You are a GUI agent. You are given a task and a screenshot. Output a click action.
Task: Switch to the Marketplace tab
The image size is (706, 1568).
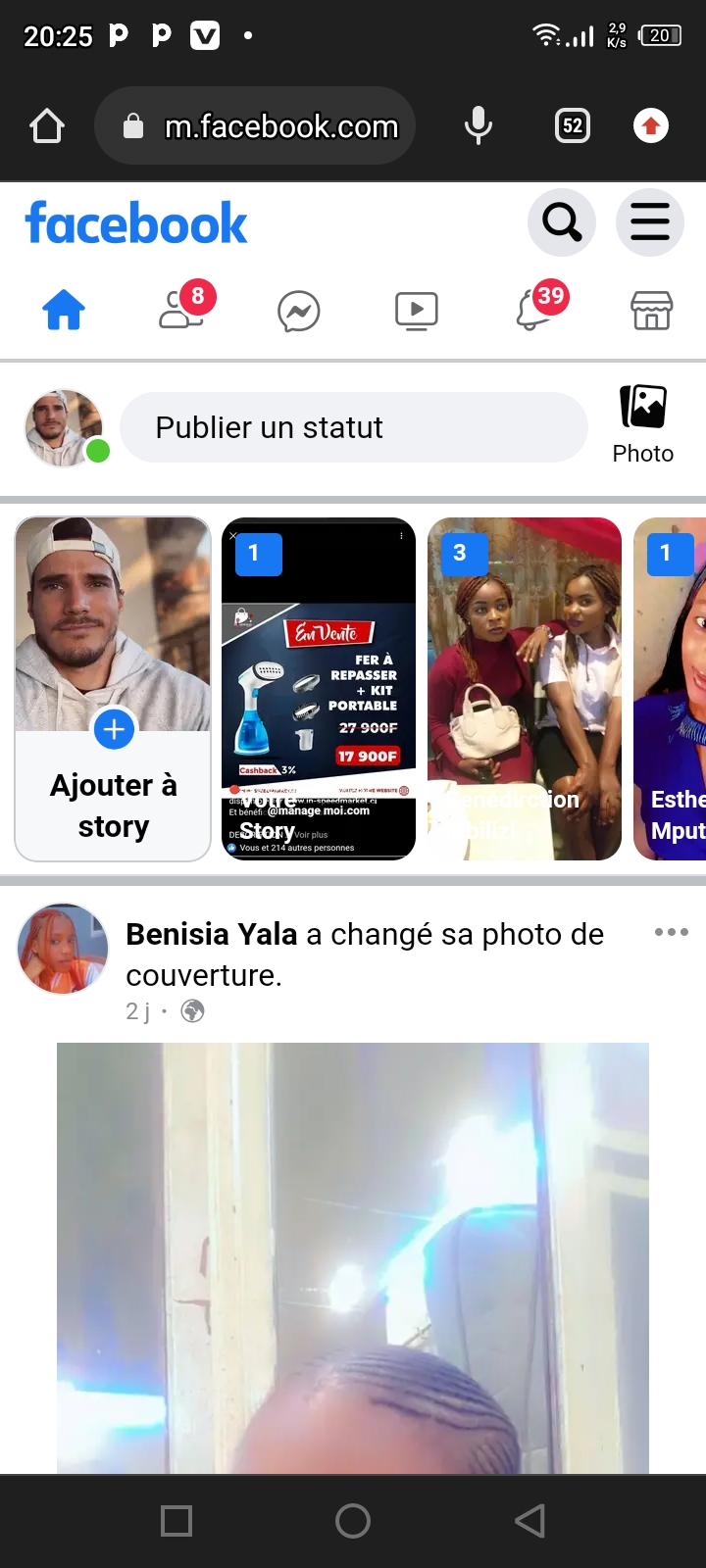click(x=651, y=312)
